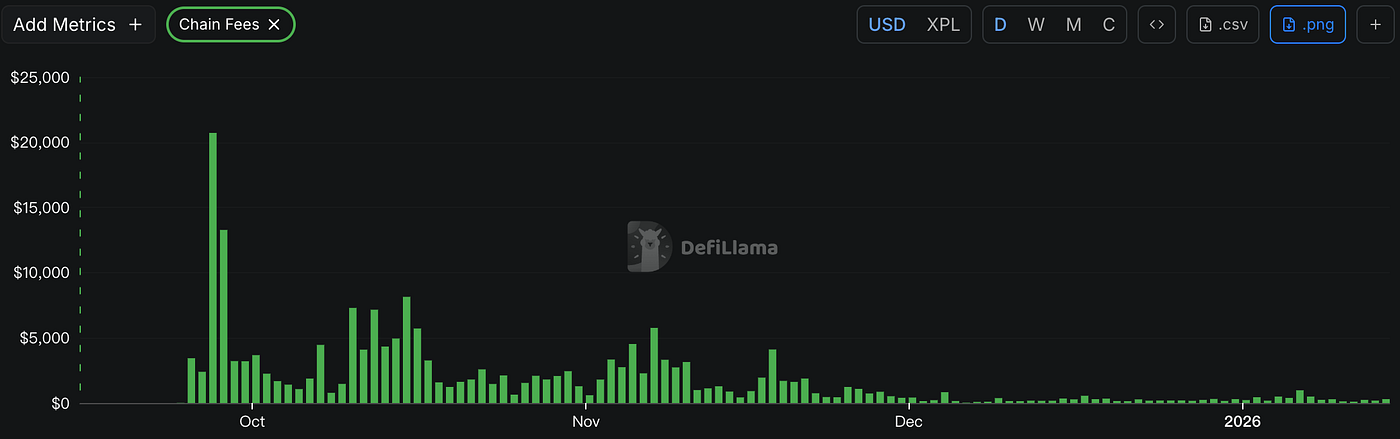The width and height of the screenshot is (1400, 439).
Task: Switch denomination to XPL
Action: (943, 25)
